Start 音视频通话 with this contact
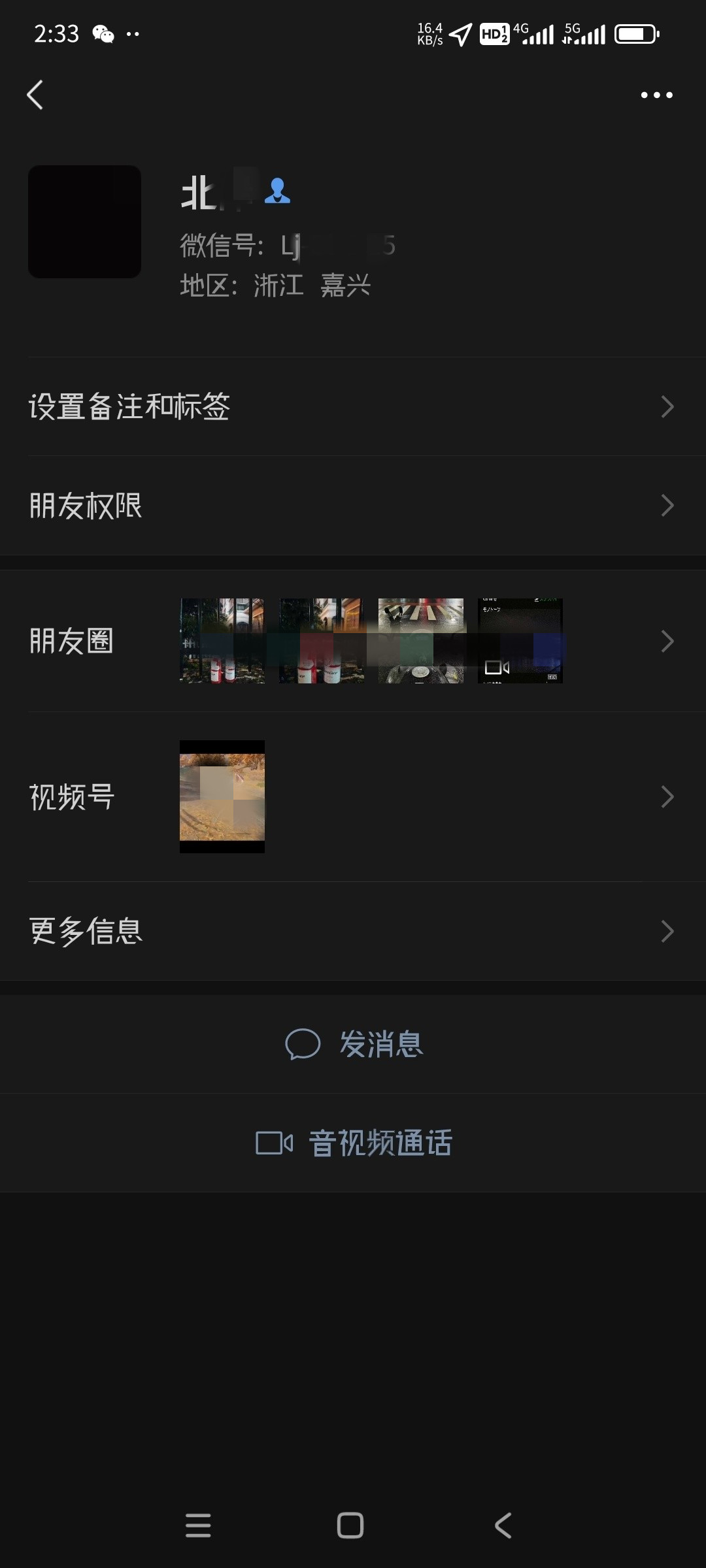 coord(354,1143)
